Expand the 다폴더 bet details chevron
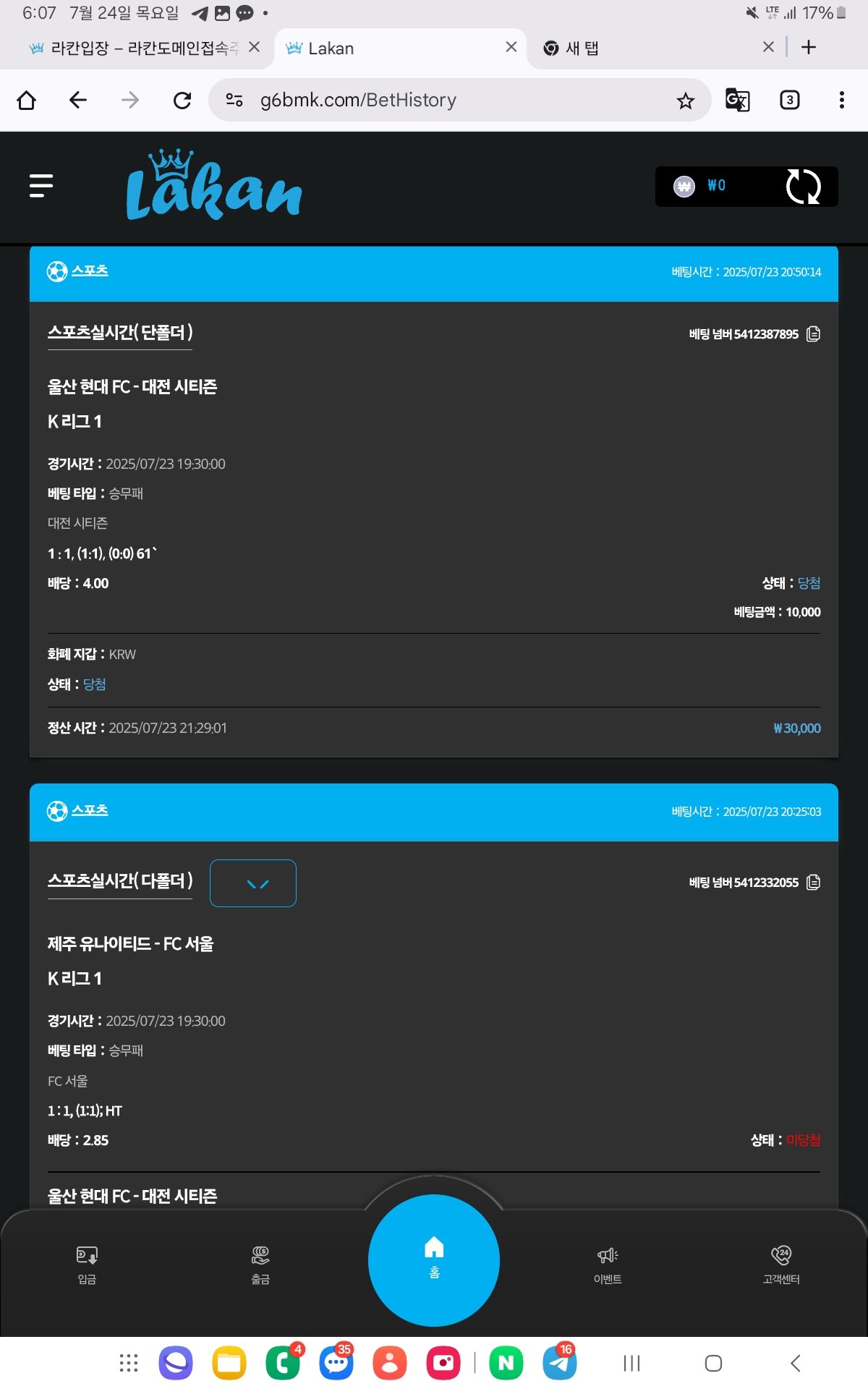This screenshot has height=1389, width=868. 253,883
